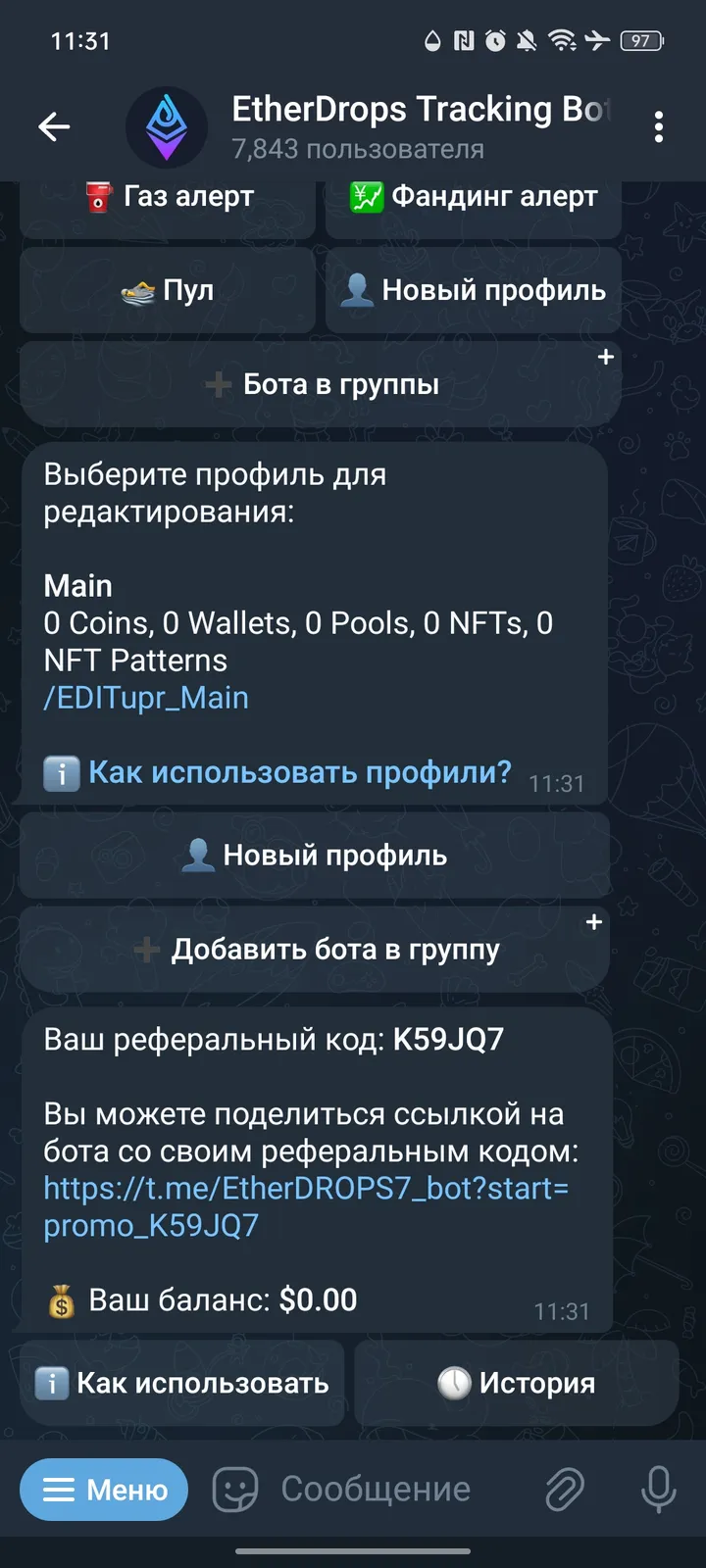Open the attachment paperclip
The height and width of the screenshot is (1568, 706).
(565, 1489)
